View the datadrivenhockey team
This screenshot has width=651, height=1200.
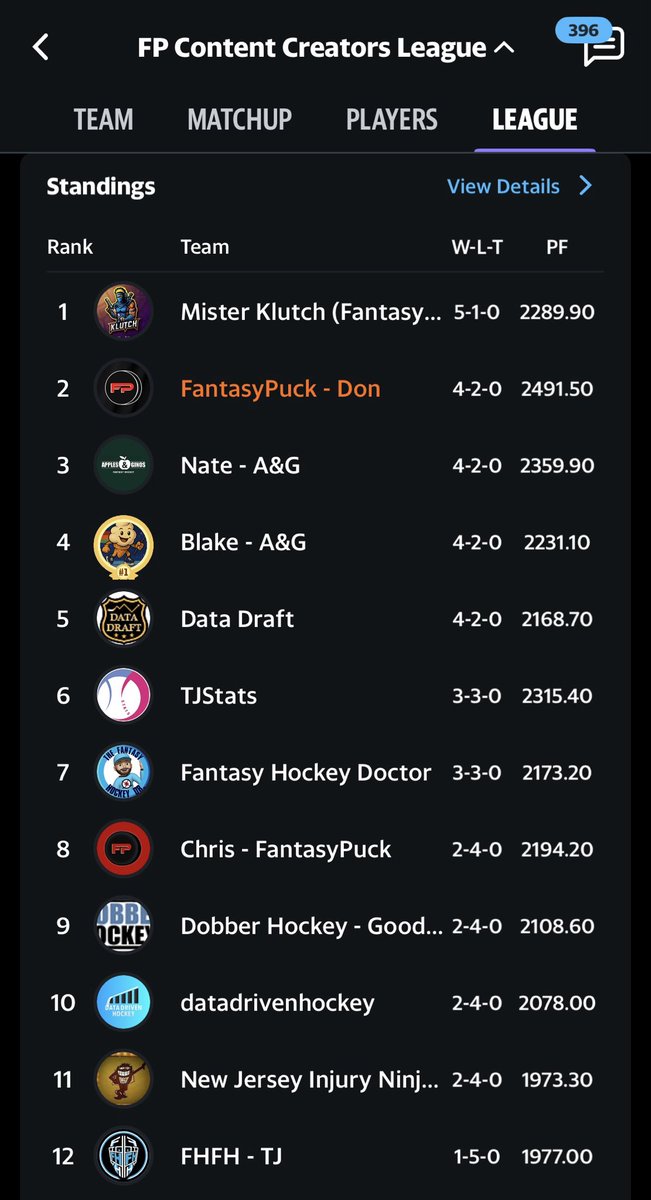[x=277, y=1002]
